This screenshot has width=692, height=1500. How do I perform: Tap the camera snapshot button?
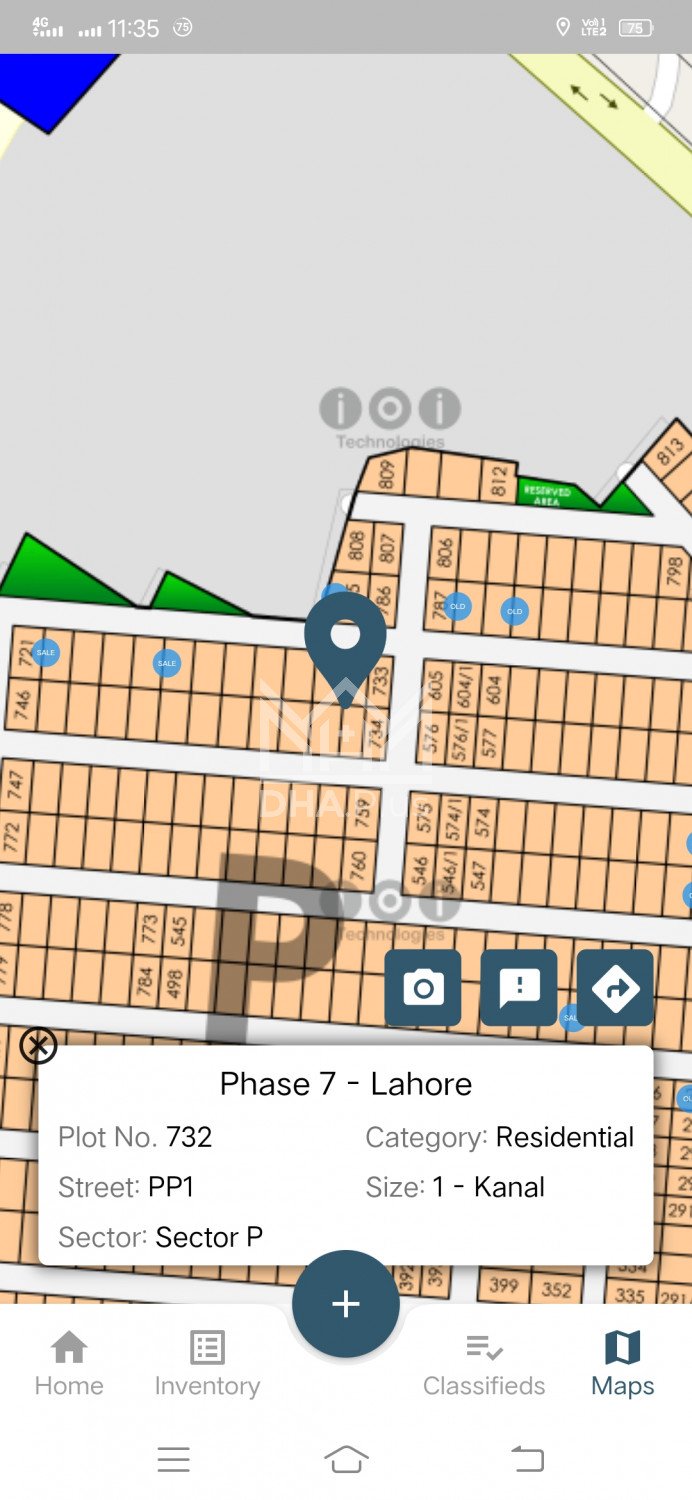point(423,988)
